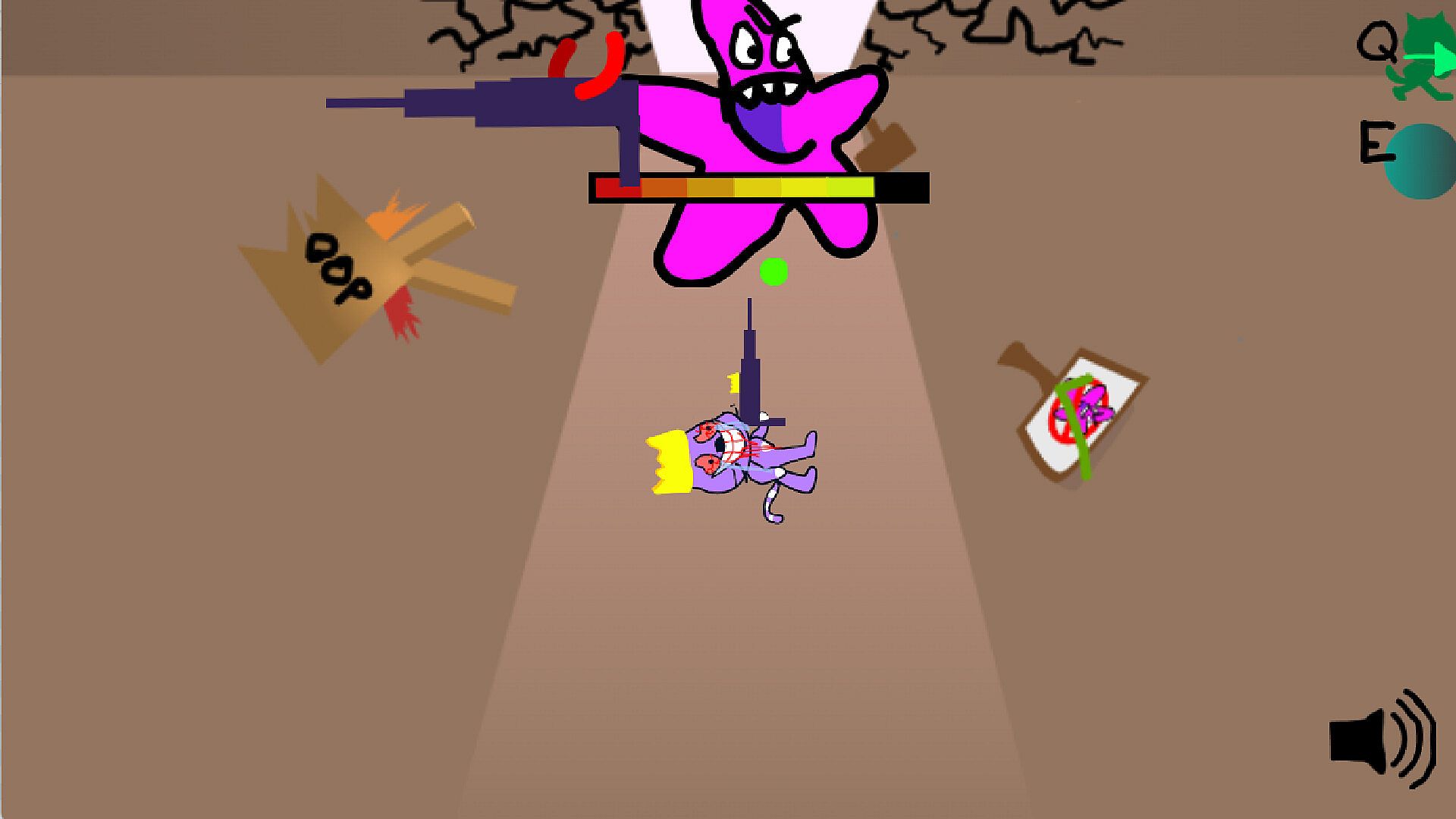Use the E teal orb ability
Screen dimensions: 1456x819
(x=1421, y=162)
